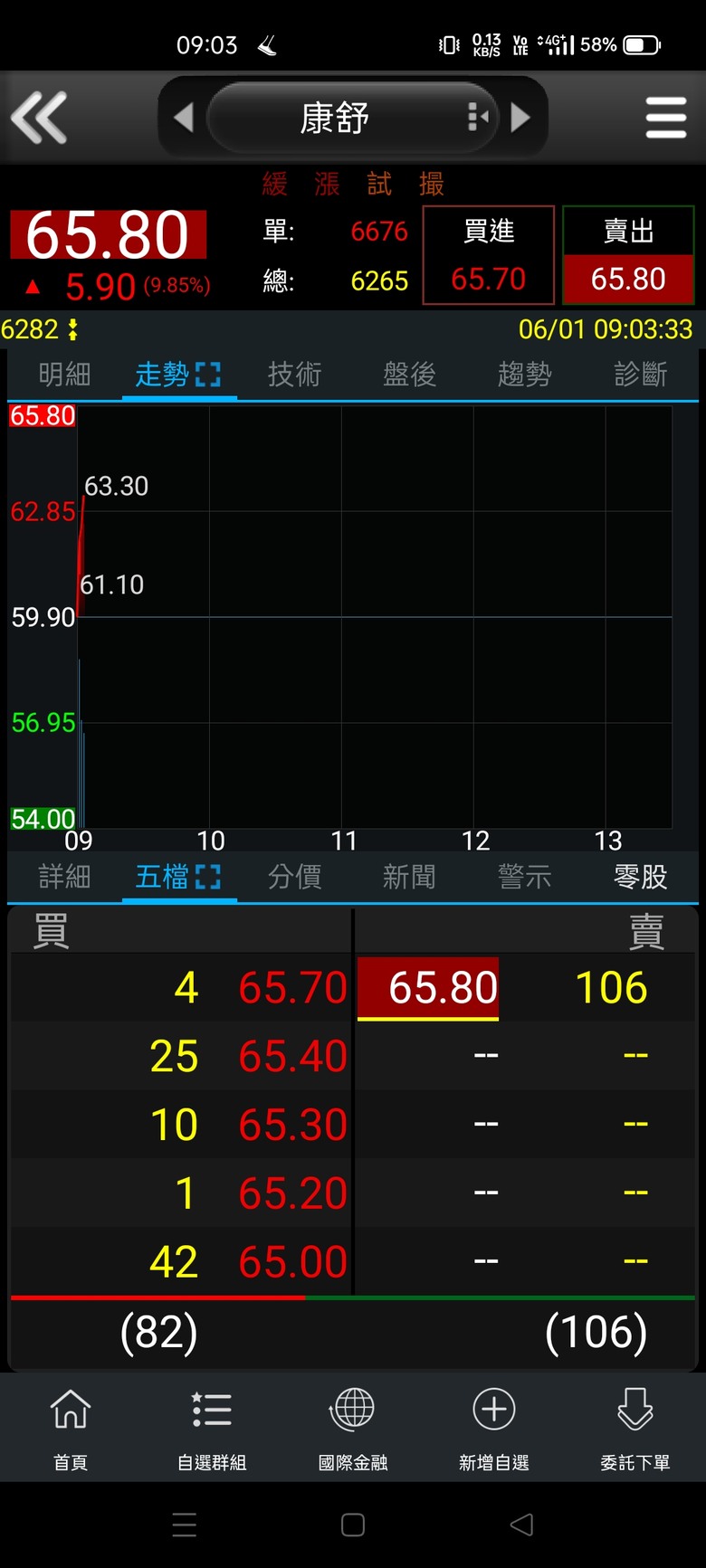Screen dimensions: 706x1568
Task: Tap the 賣出 65.80 sell button
Action: tap(628, 255)
